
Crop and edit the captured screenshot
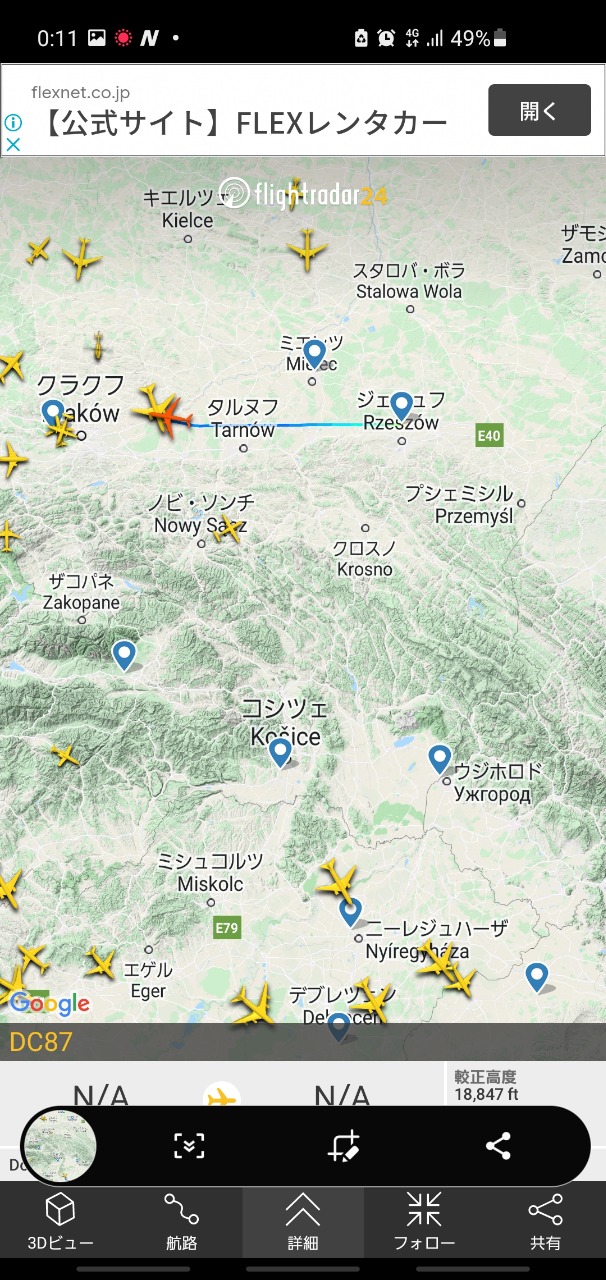tap(343, 1146)
